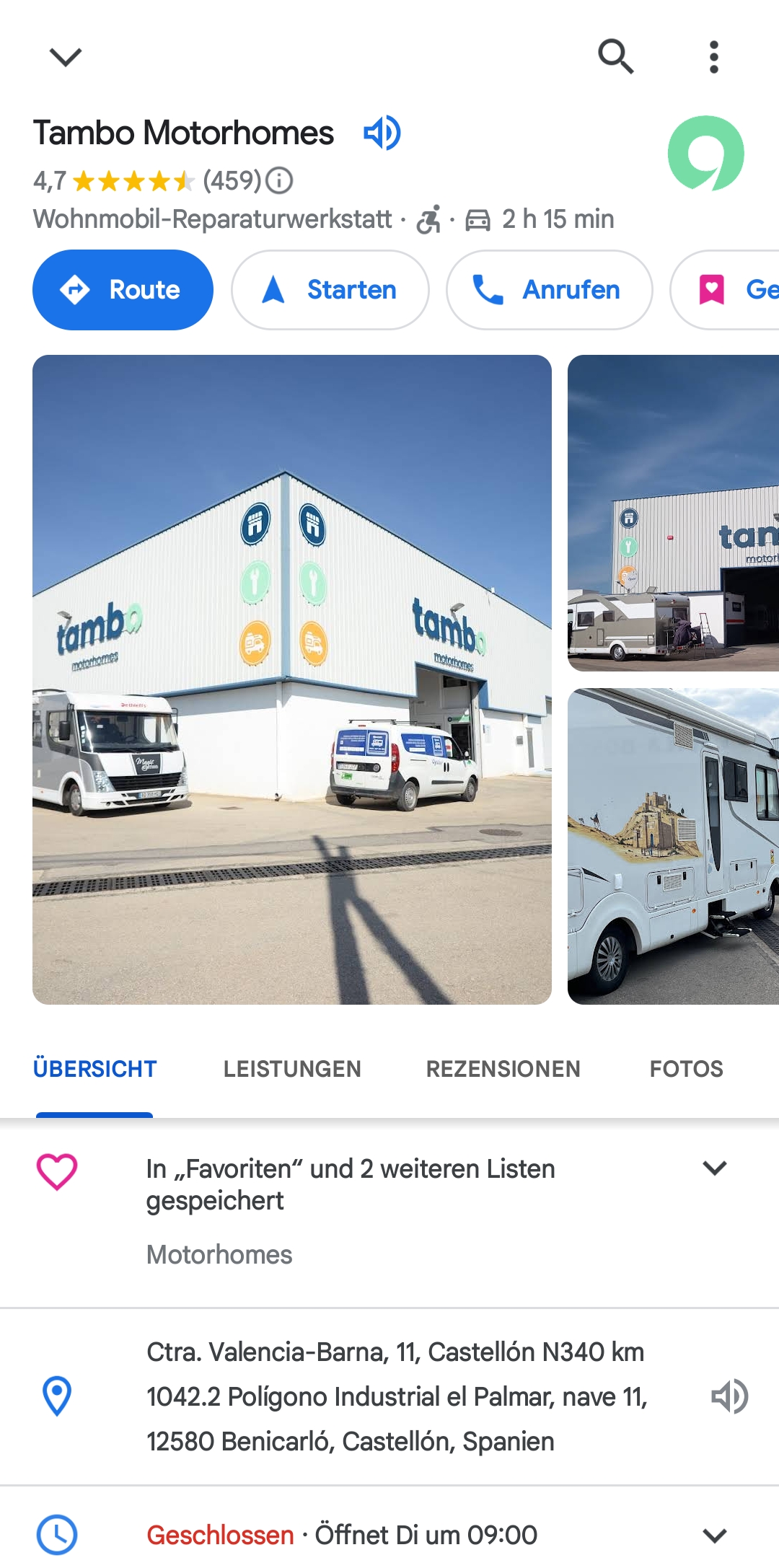Collapse the place sheet with the down chevron
The width and height of the screenshot is (779, 1568).
[x=65, y=57]
